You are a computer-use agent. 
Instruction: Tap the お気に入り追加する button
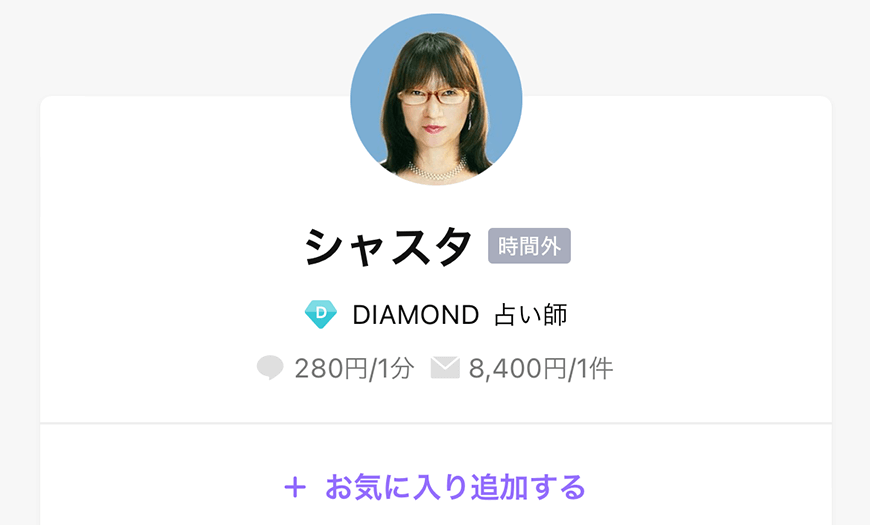[x=436, y=487]
